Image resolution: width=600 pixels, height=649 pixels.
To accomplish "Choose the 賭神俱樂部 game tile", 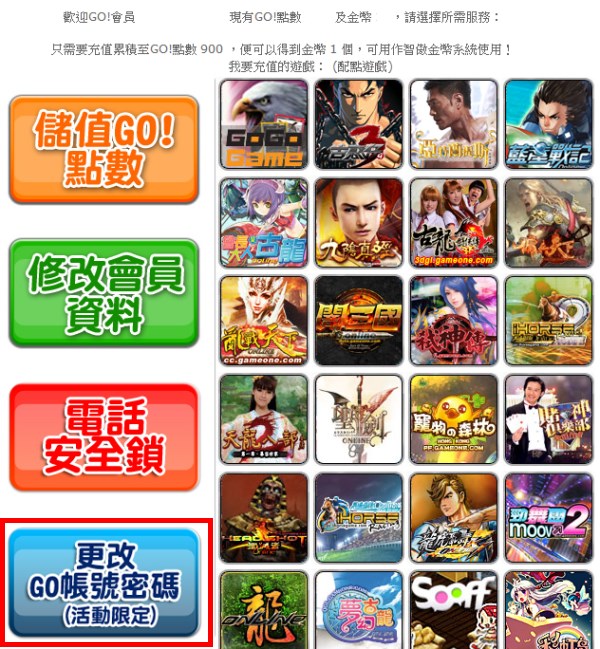I will pos(549,418).
